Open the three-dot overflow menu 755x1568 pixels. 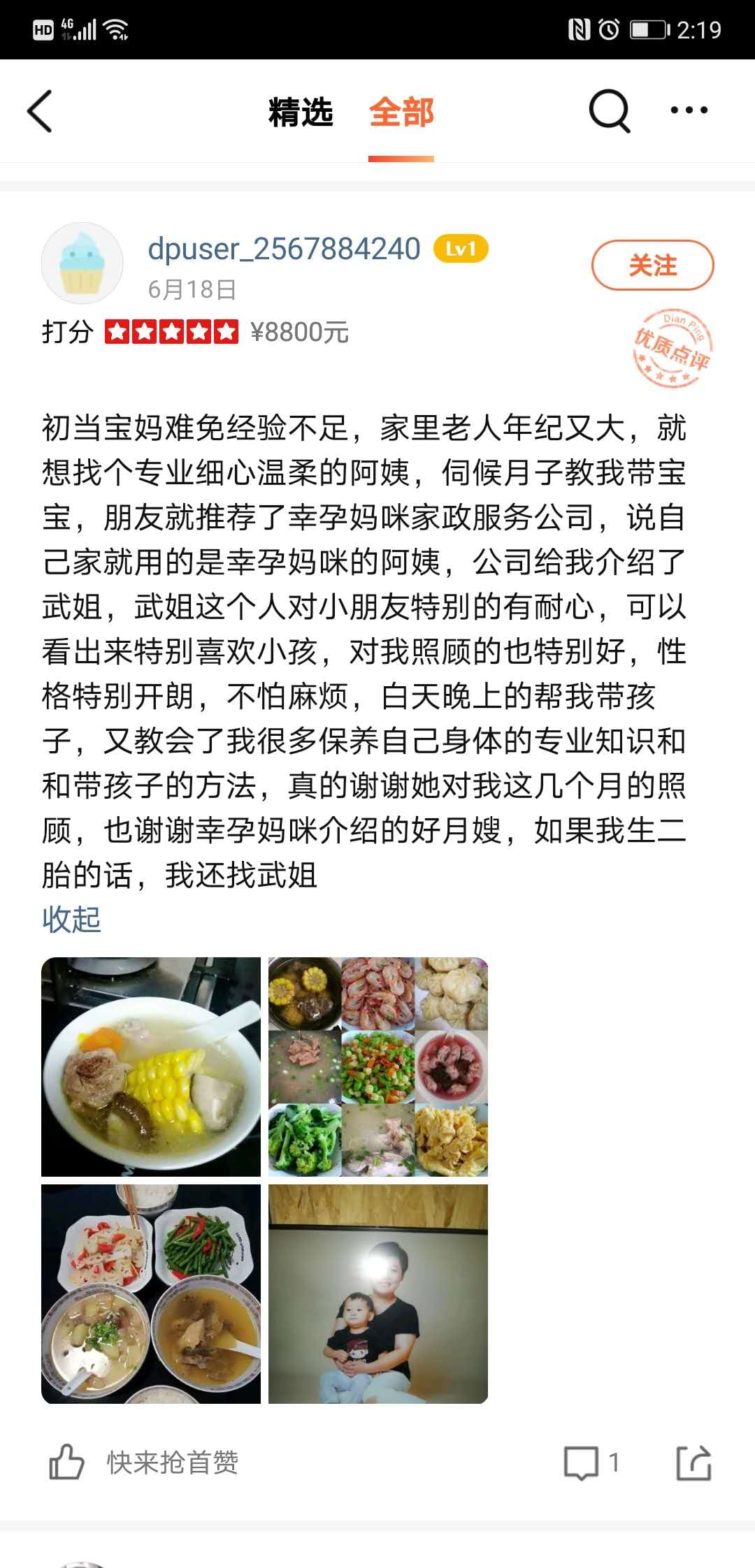pos(689,110)
